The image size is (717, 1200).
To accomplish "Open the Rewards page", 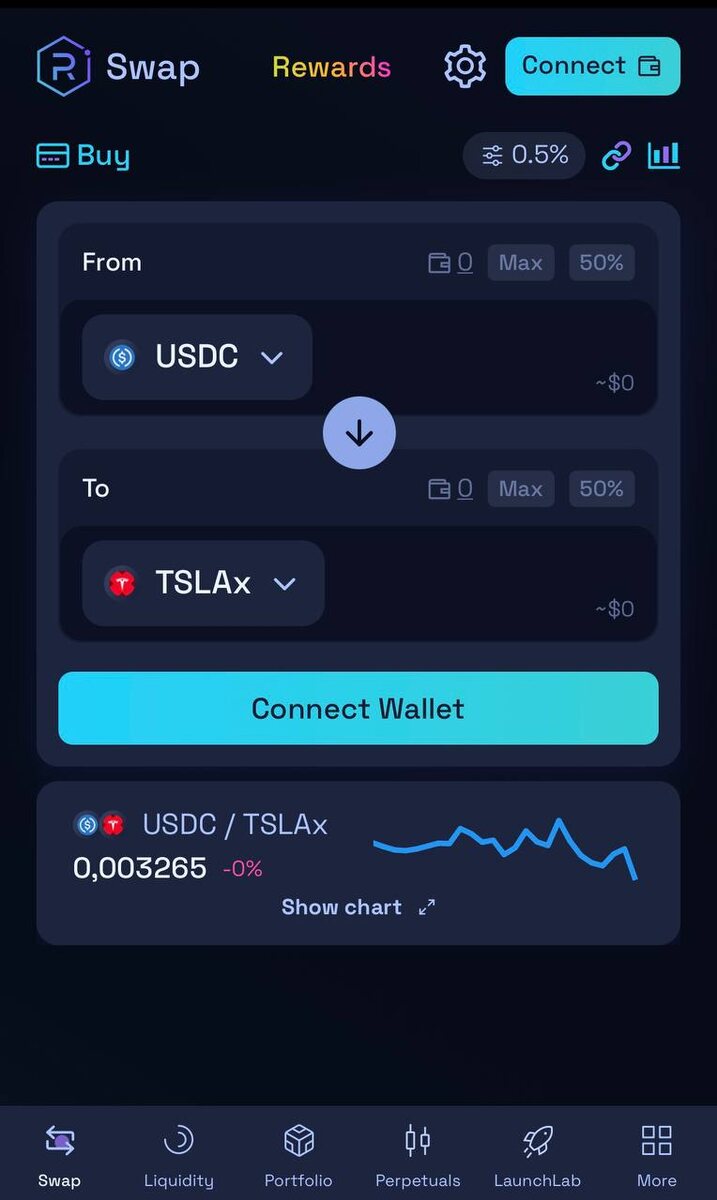I will point(331,67).
